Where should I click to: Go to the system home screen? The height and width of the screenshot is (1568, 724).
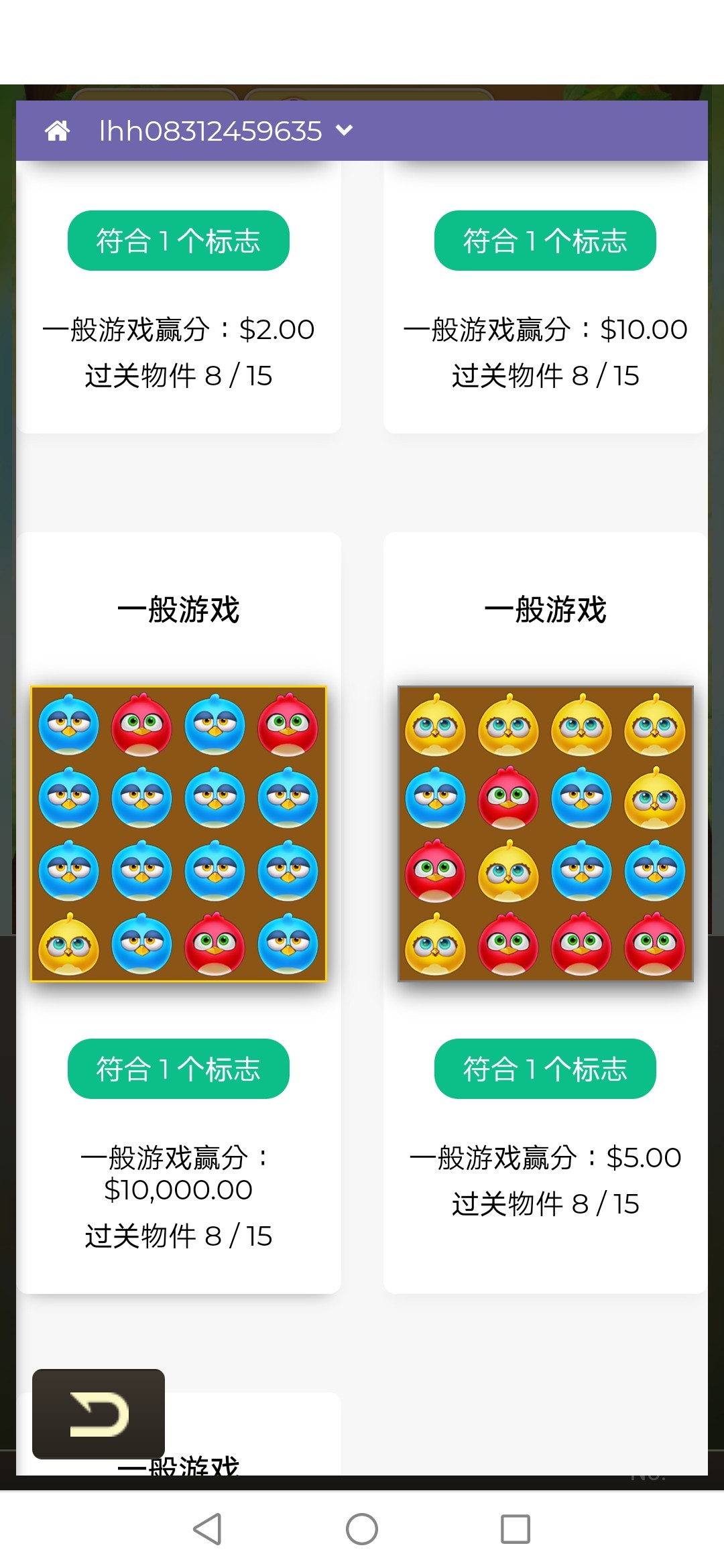click(x=362, y=1529)
